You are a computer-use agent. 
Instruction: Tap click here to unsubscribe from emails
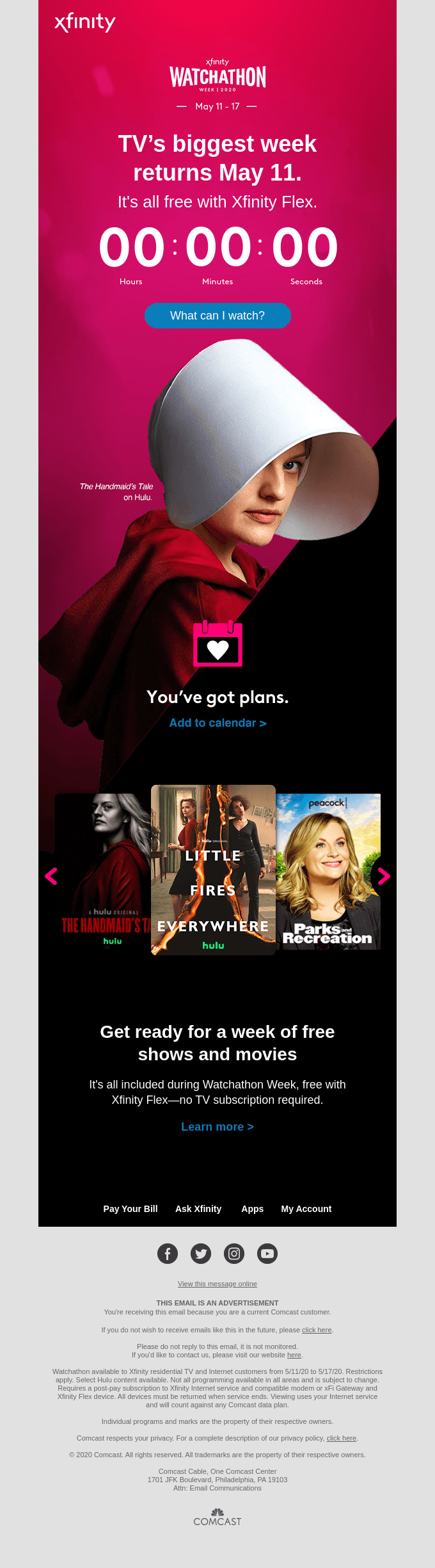[x=317, y=1330]
